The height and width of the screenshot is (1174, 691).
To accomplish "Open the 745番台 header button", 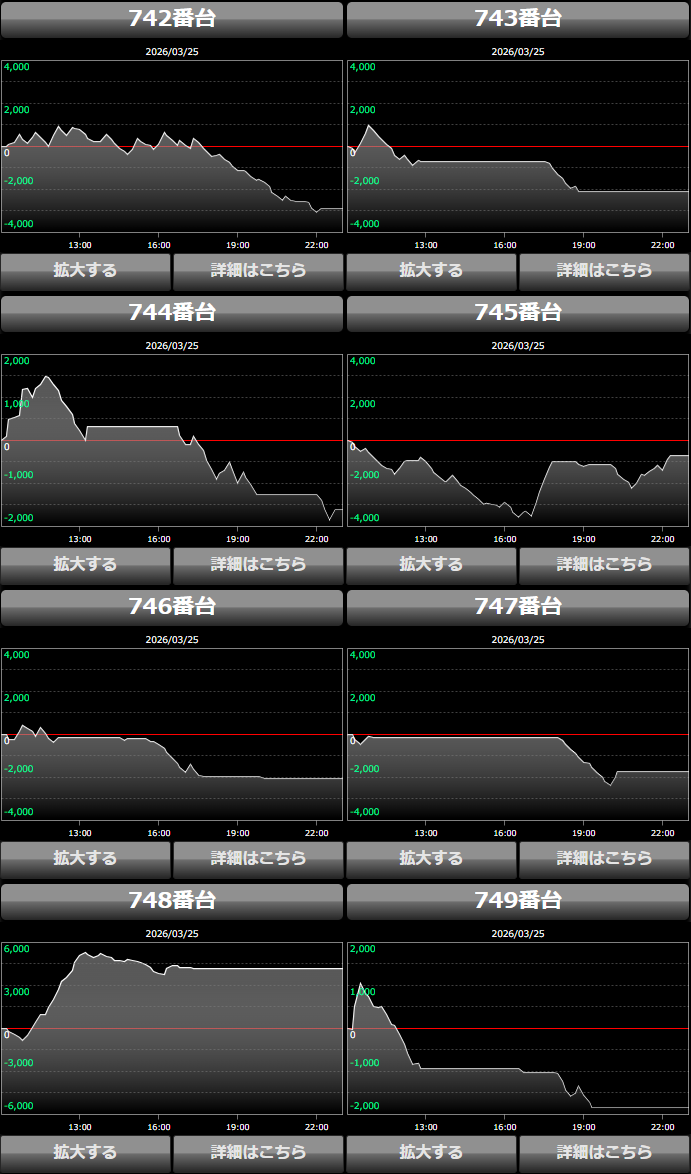I will (x=518, y=313).
